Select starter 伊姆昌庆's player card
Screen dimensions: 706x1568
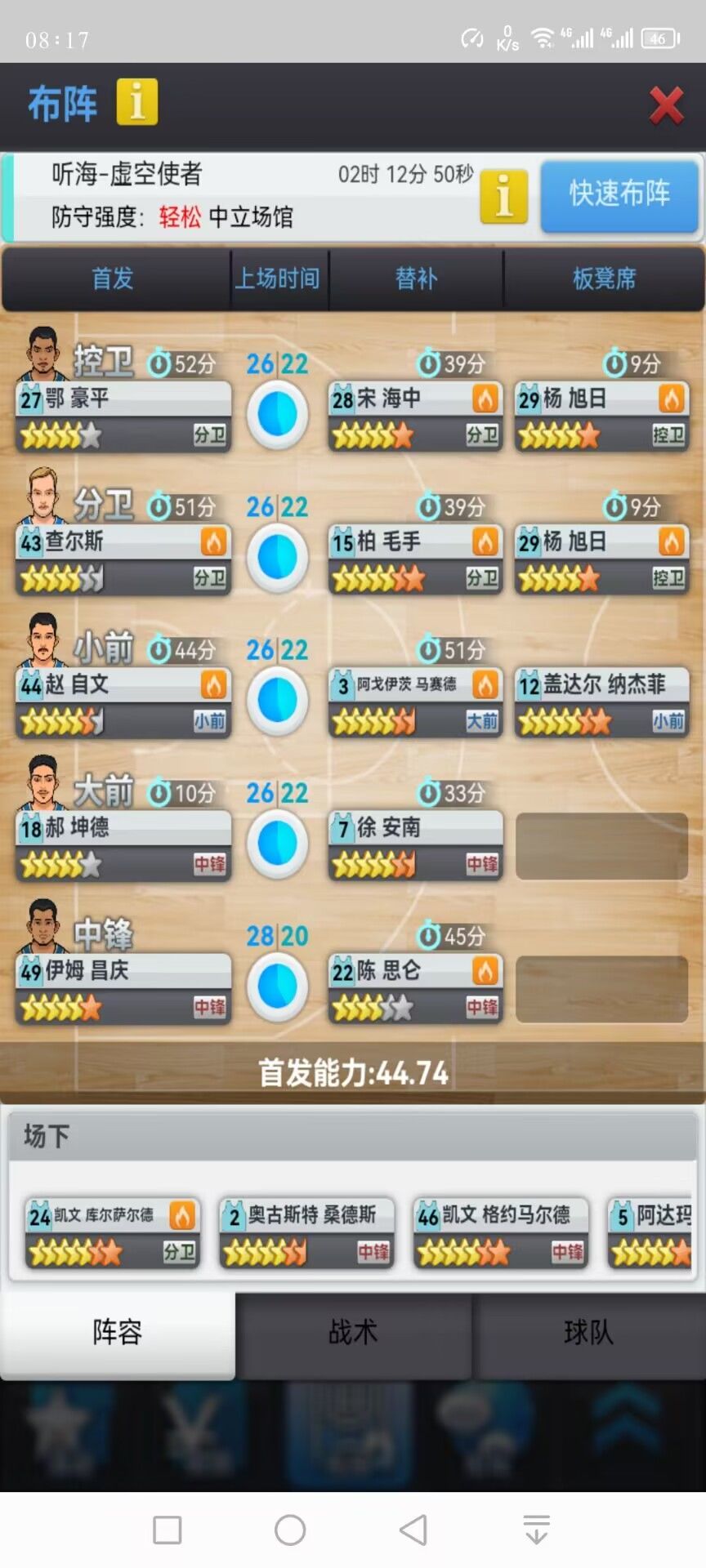pyautogui.click(x=123, y=972)
